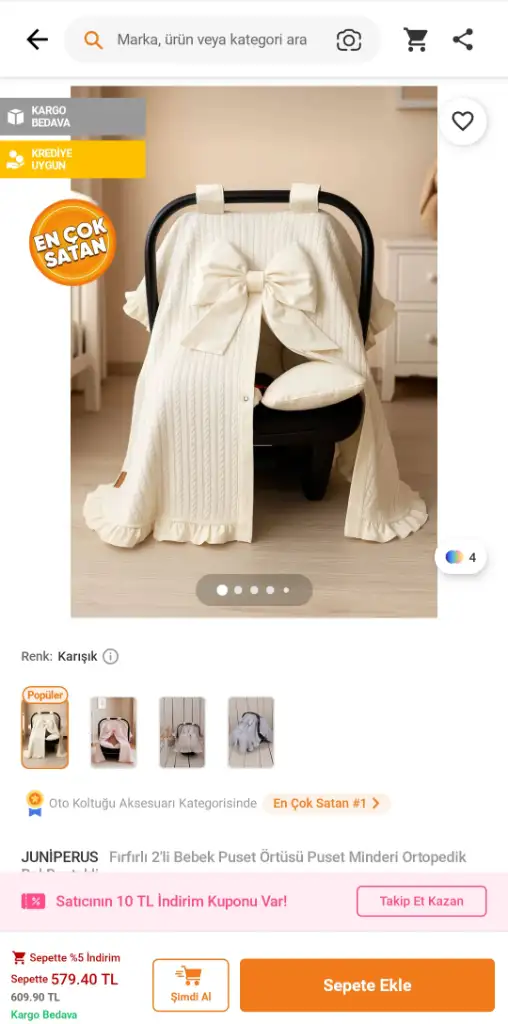Add to cart with Sepete Ekle
508x1024 pixels.
367,985
